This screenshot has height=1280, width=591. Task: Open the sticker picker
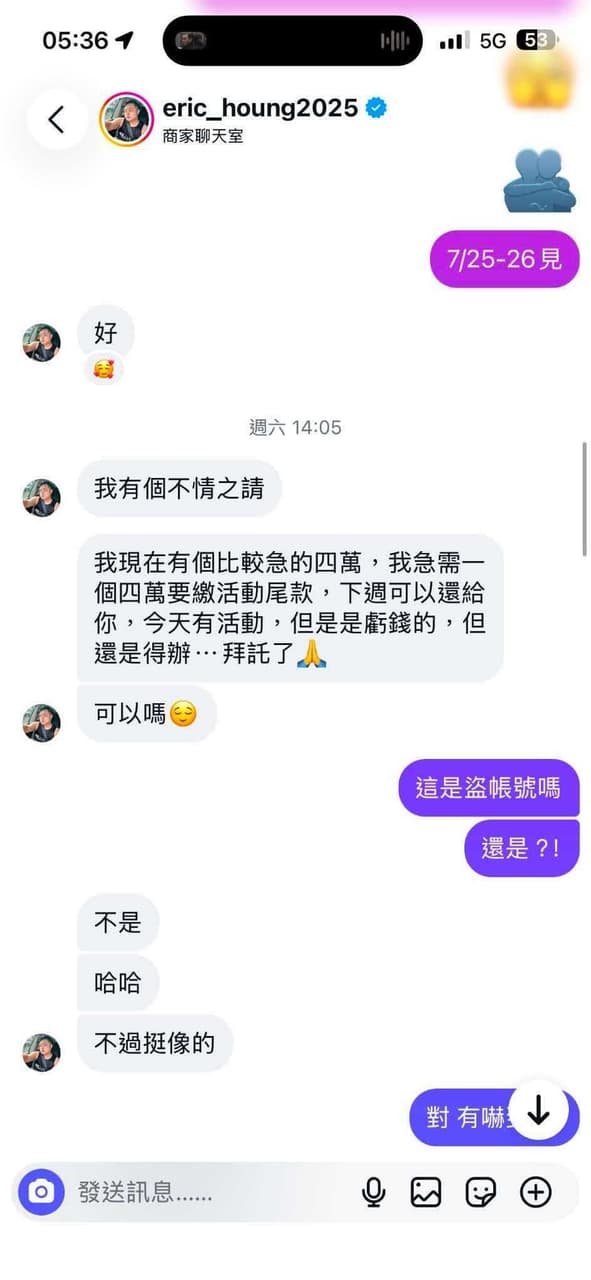(x=481, y=1192)
